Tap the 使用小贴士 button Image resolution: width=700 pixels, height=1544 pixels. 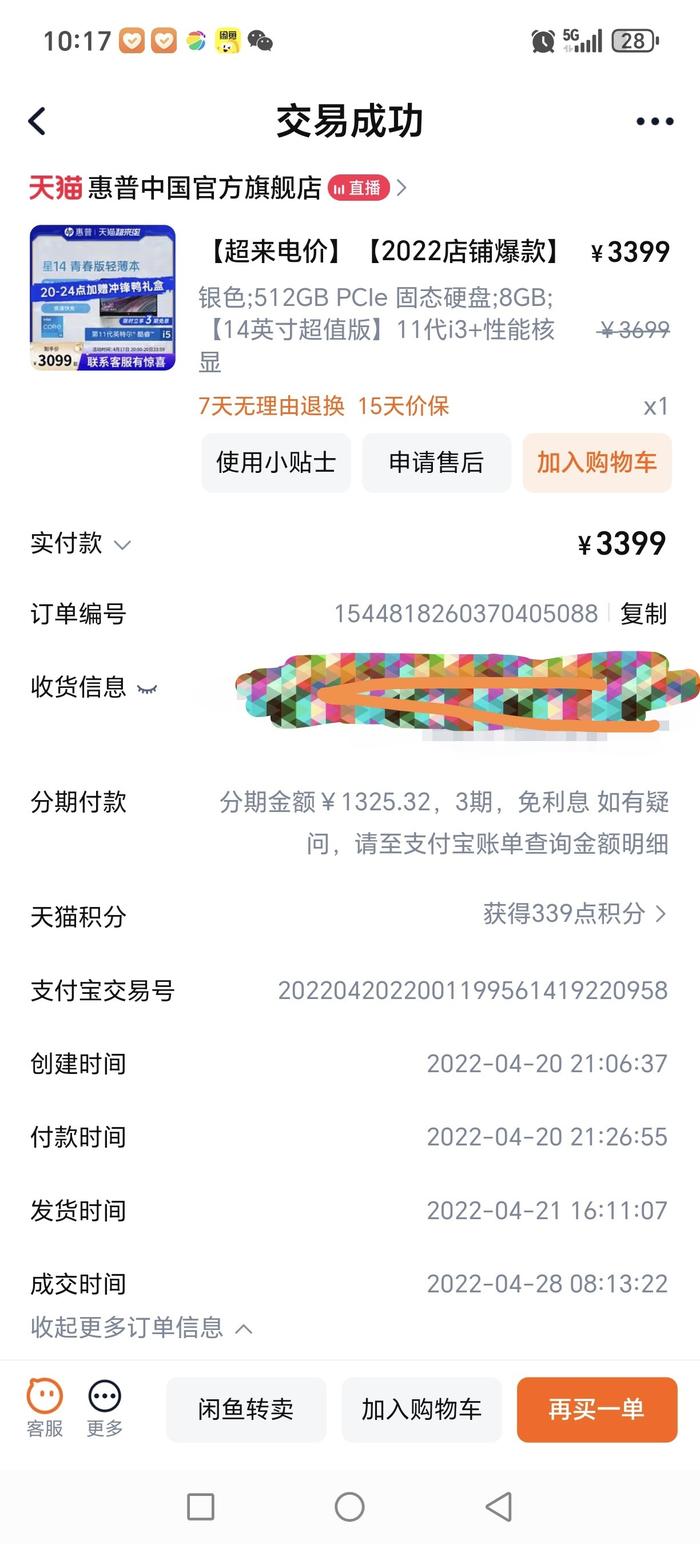(275, 462)
